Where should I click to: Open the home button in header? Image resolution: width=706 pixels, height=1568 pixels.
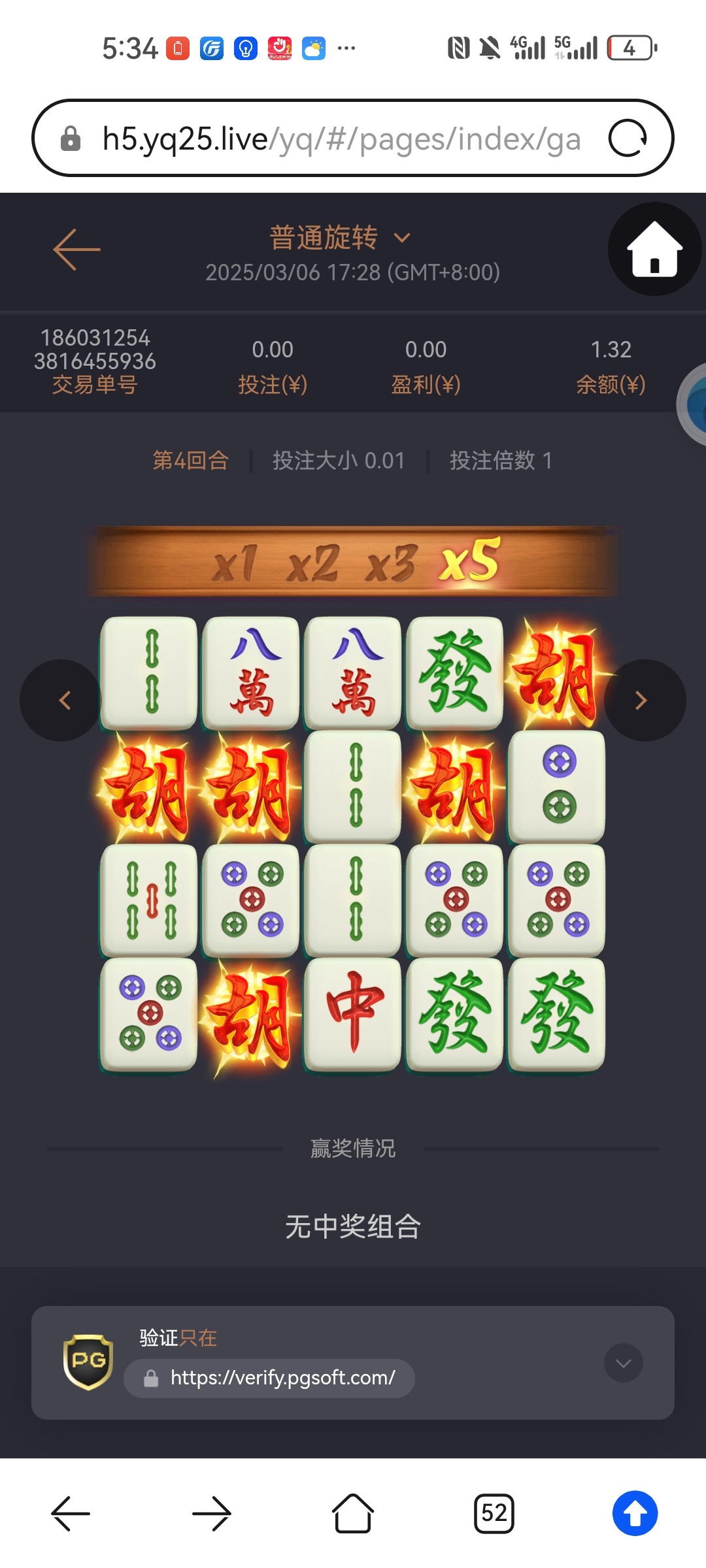pyautogui.click(x=654, y=249)
